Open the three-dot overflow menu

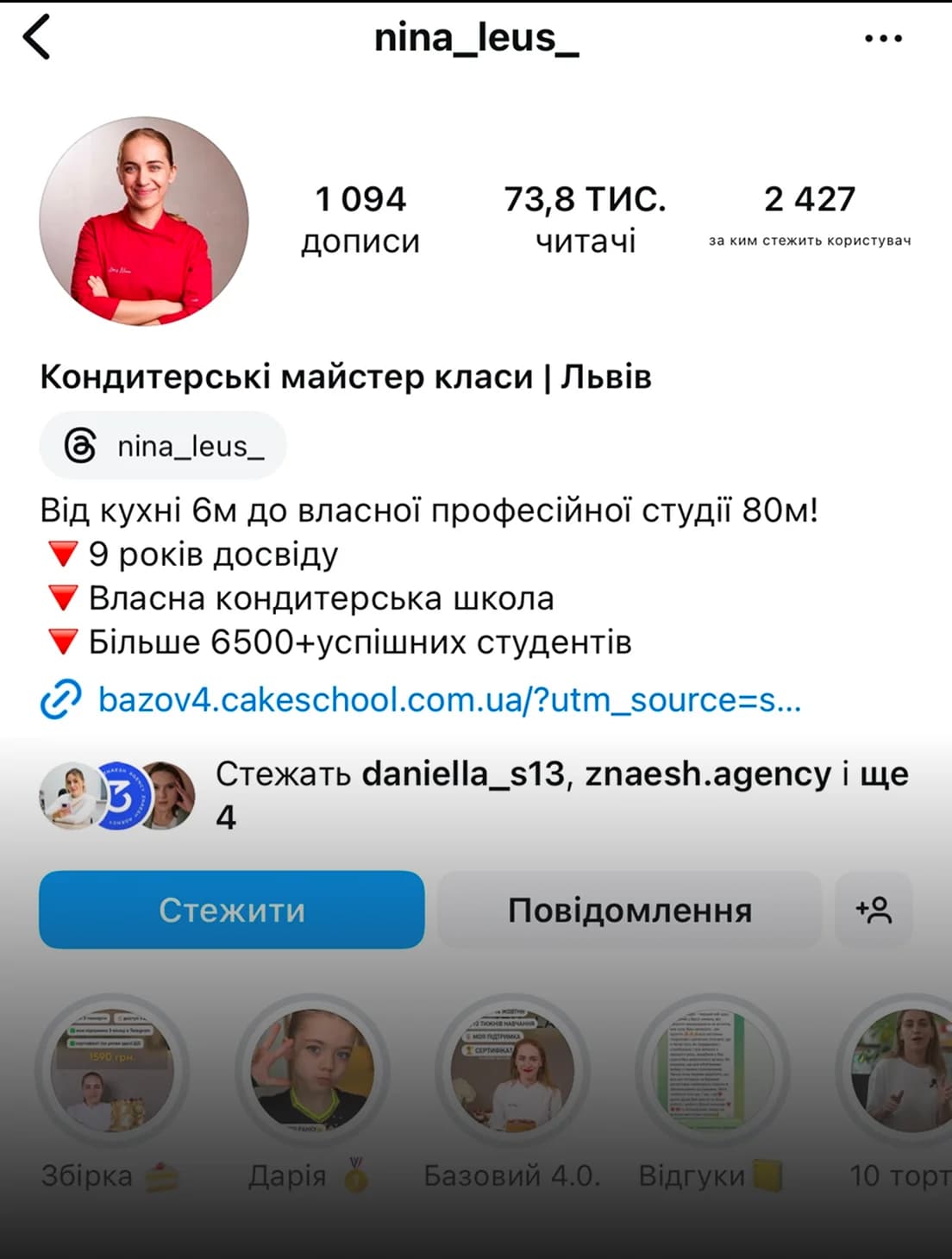coord(883,39)
